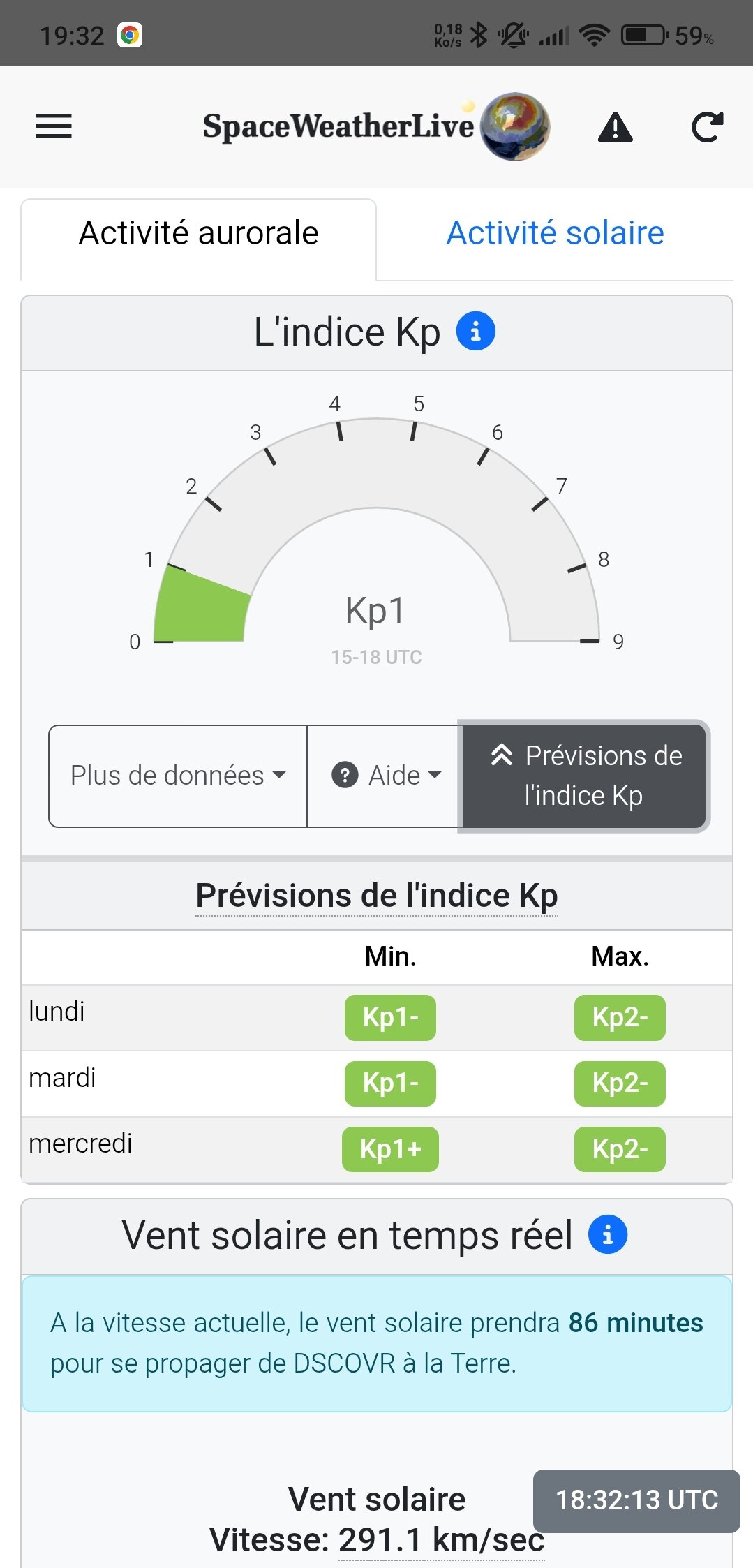This screenshot has width=753, height=1568.
Task: Collapse Prévisions de l'indice Kp
Action: [x=584, y=776]
